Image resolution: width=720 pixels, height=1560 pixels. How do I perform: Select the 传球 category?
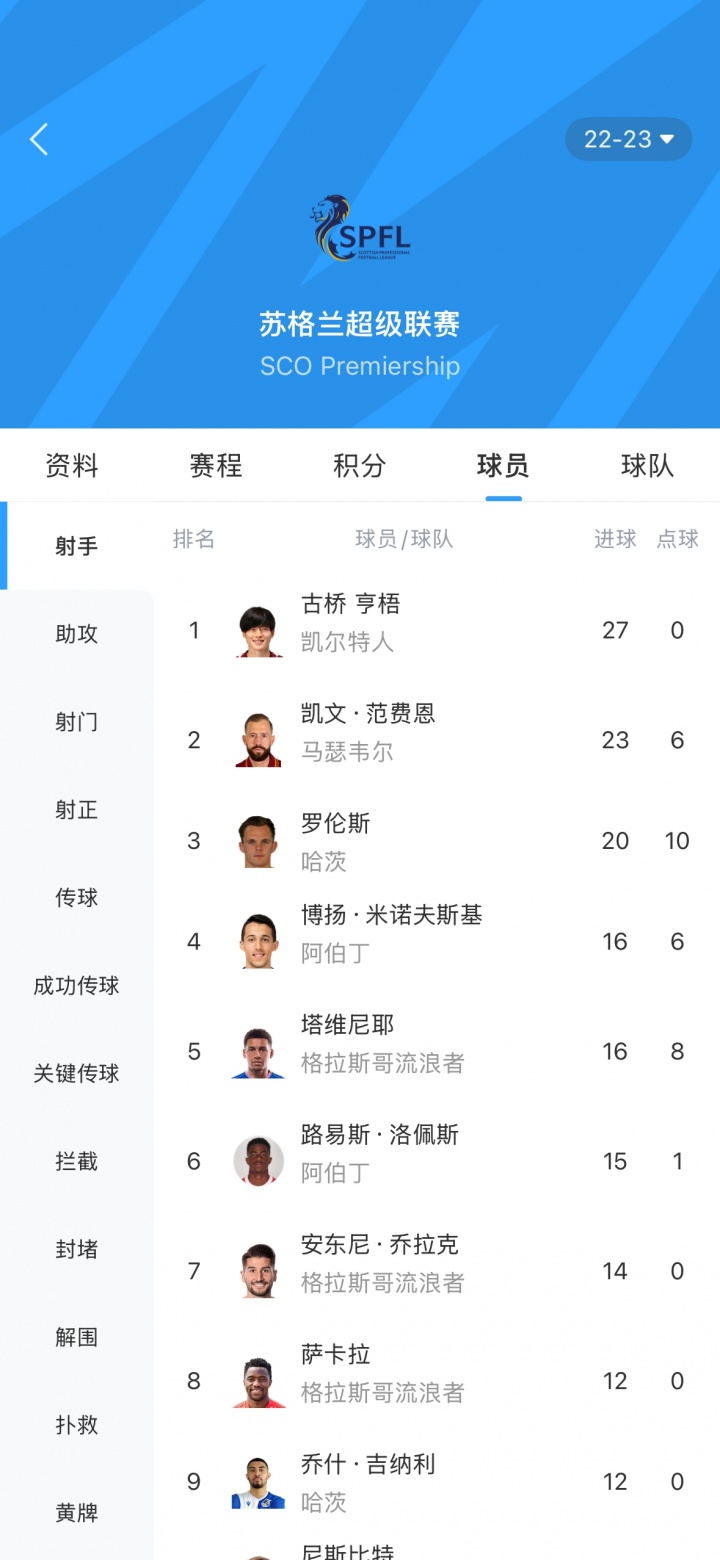tap(77, 898)
